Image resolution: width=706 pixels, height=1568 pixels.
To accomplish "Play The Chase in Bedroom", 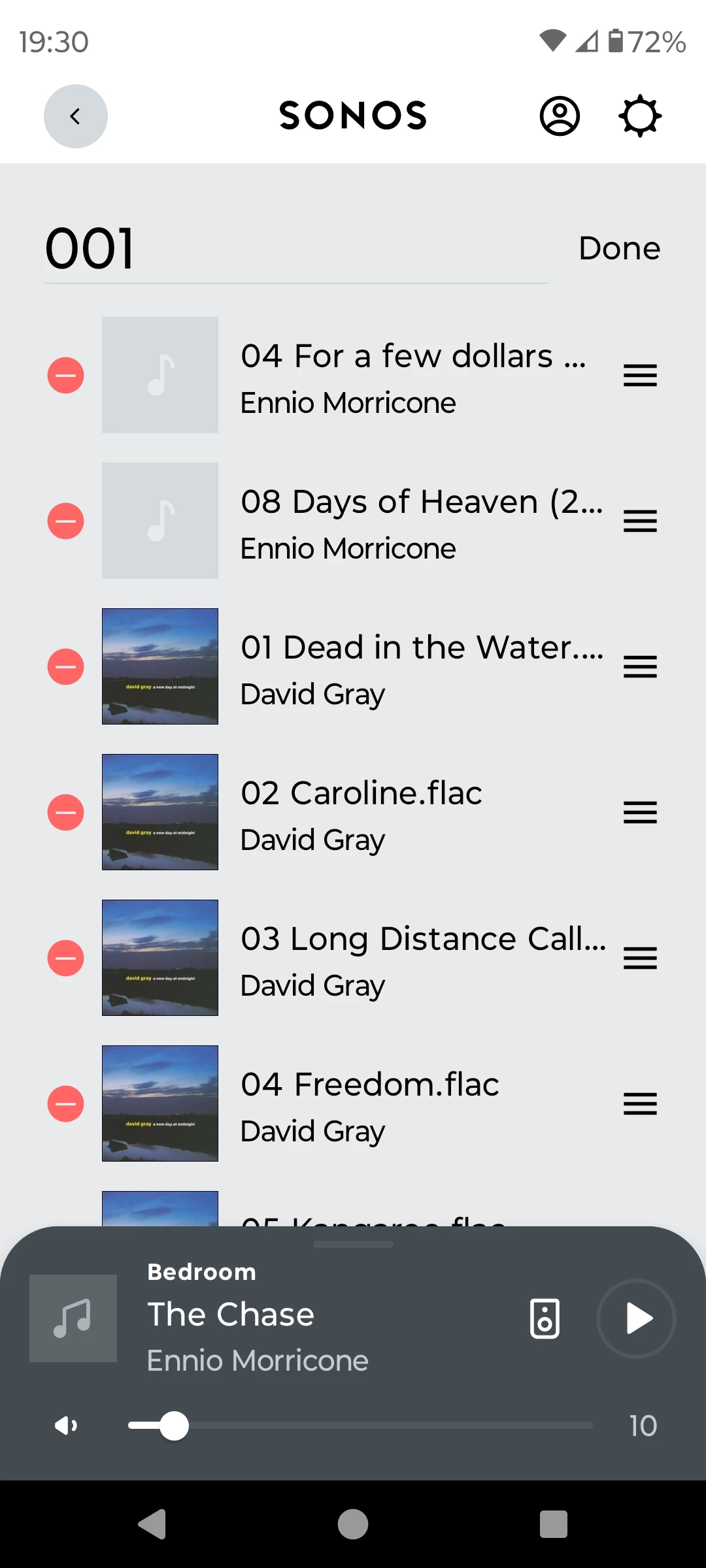I will [x=636, y=1318].
